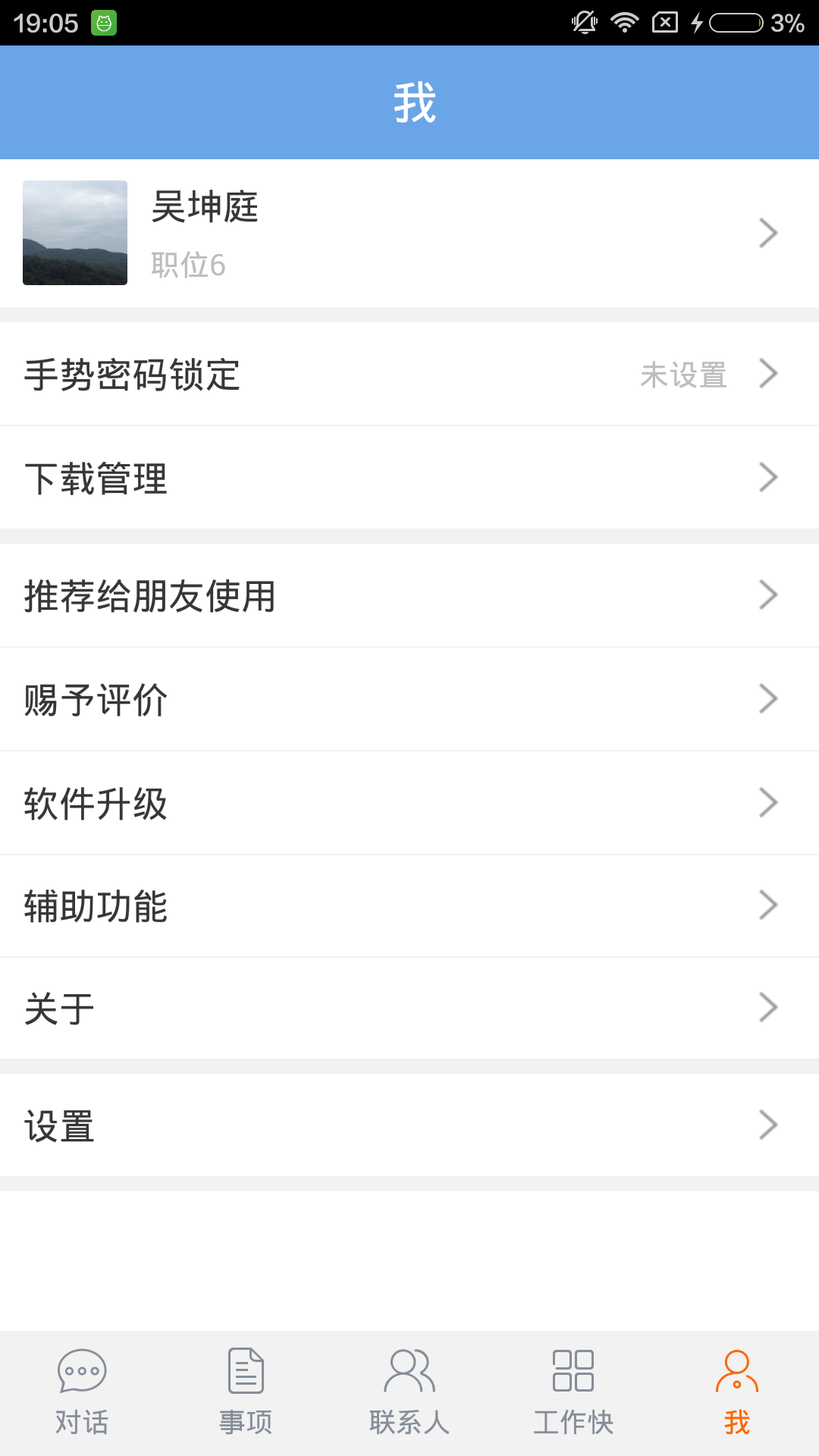Open the 关于 page
The width and height of the screenshot is (819, 1456).
[409, 1009]
